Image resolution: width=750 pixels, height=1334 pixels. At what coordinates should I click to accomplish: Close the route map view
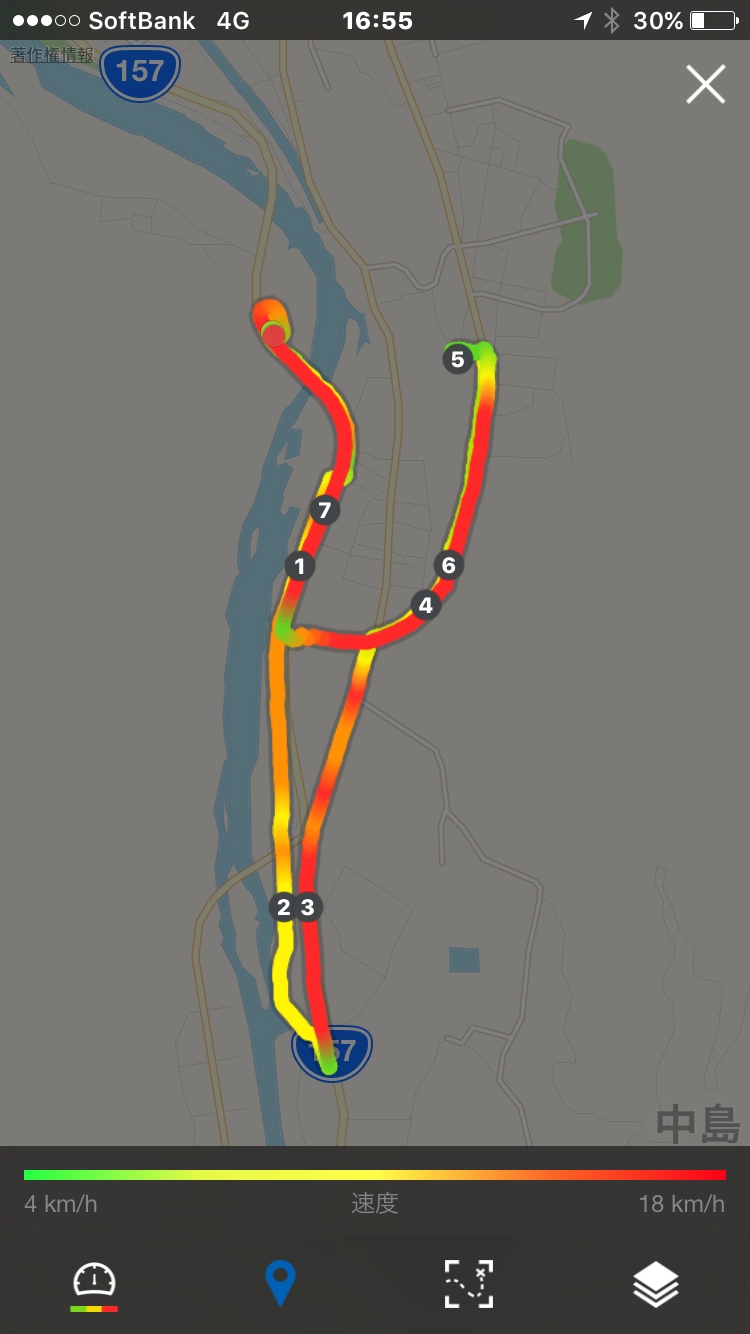tap(705, 85)
